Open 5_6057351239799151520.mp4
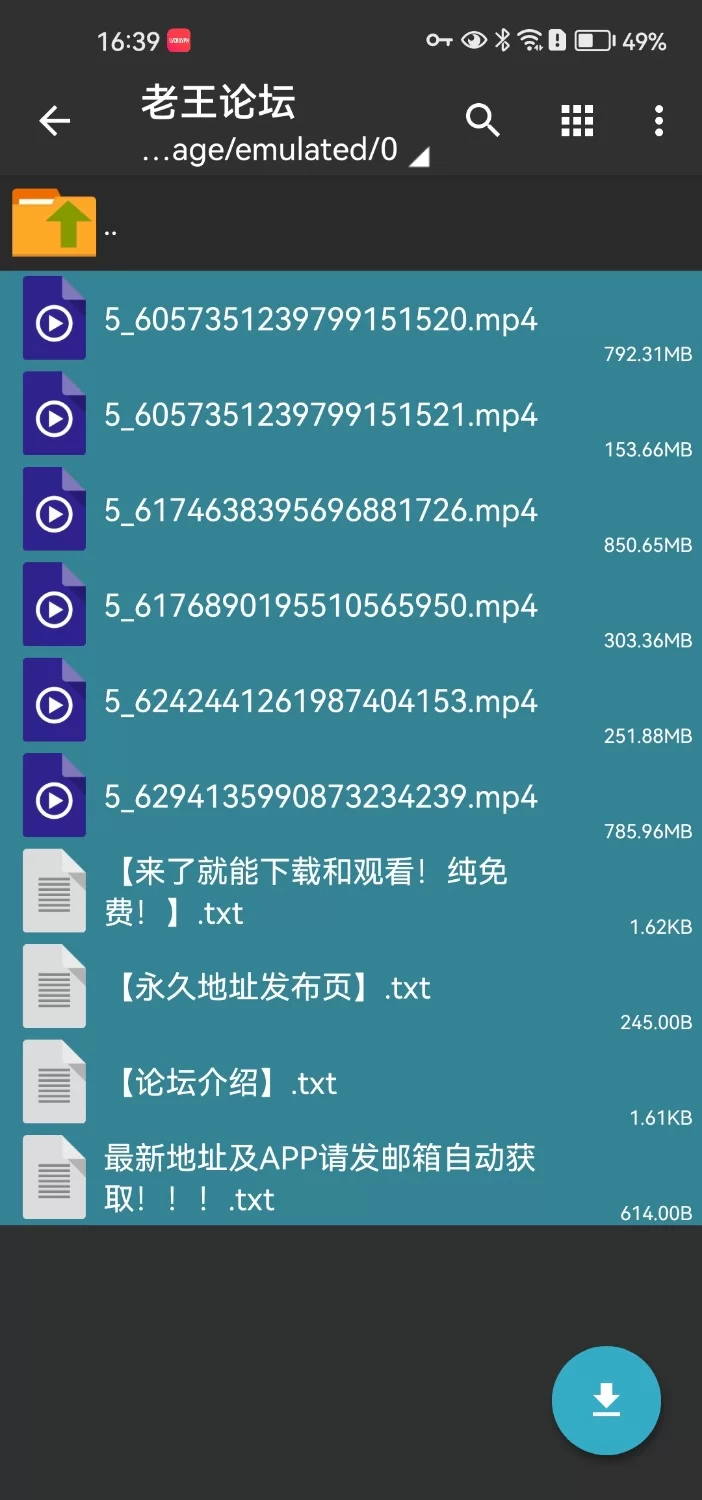702x1500 pixels. (x=320, y=320)
